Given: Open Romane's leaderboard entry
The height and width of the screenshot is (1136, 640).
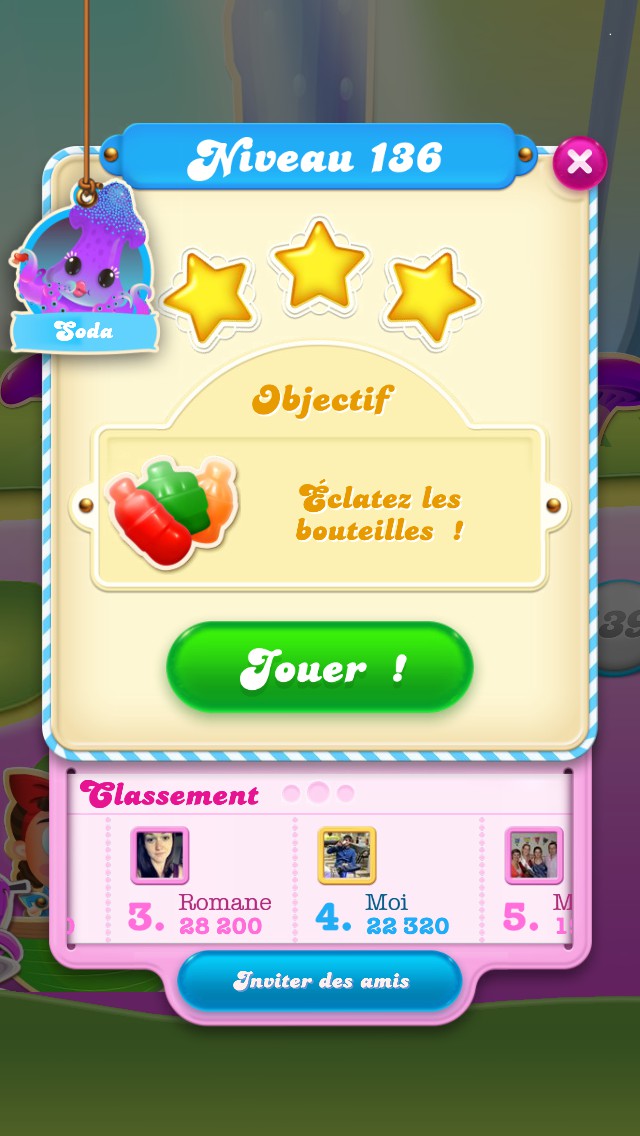Looking at the screenshot, I should coord(200,880).
